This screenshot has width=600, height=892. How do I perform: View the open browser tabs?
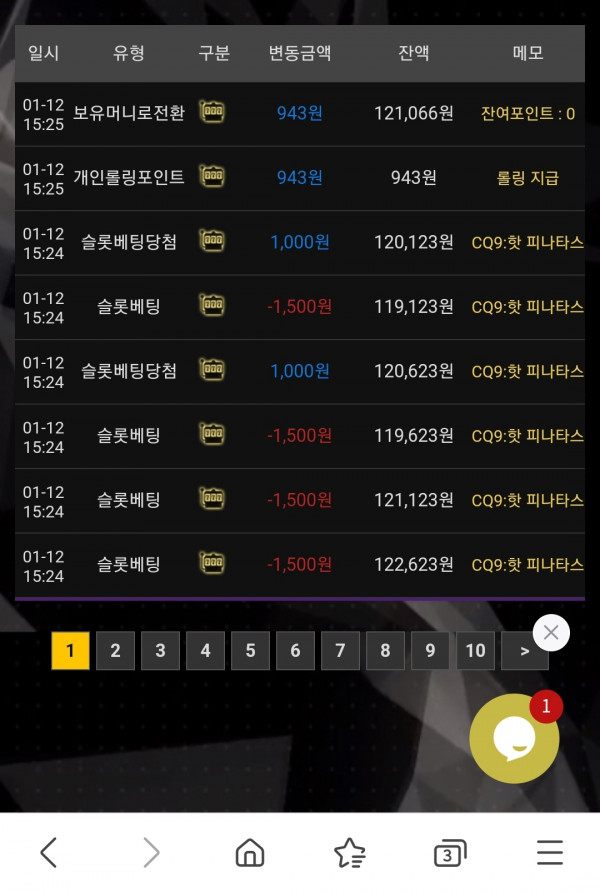pos(450,853)
